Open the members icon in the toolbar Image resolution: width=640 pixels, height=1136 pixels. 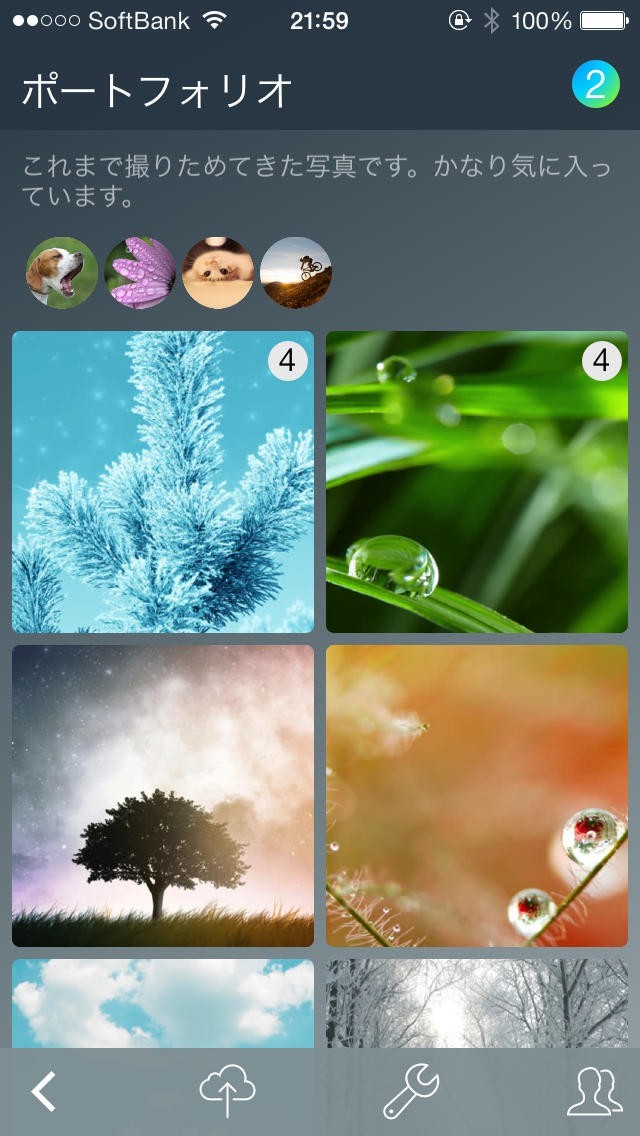click(x=594, y=1091)
